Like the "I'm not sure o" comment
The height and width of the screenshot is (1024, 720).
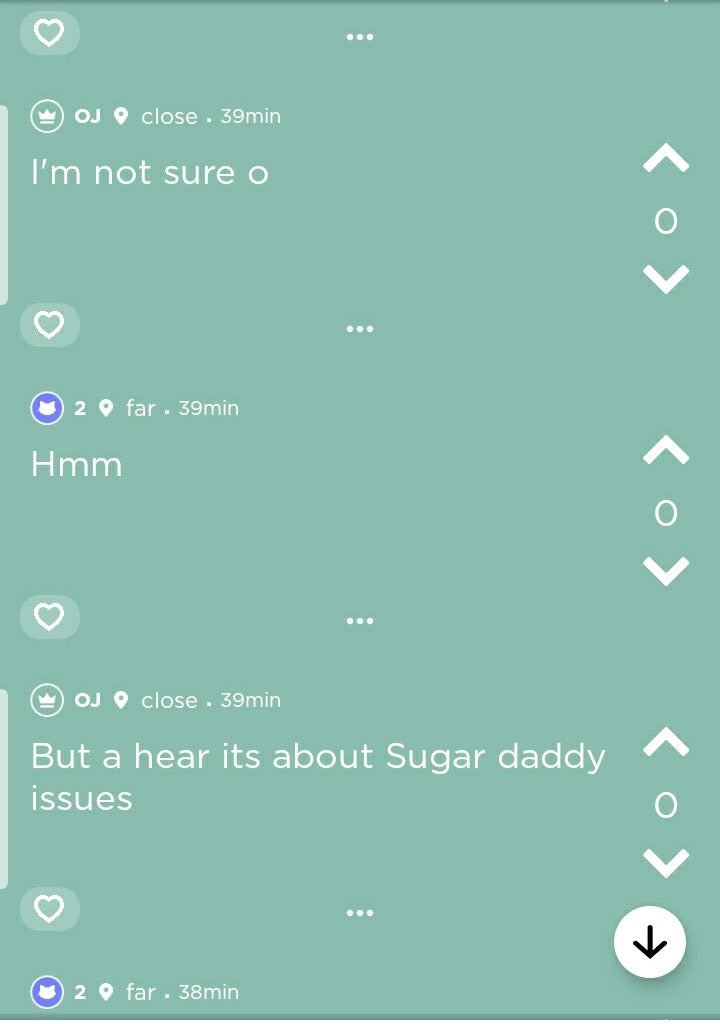point(49,325)
